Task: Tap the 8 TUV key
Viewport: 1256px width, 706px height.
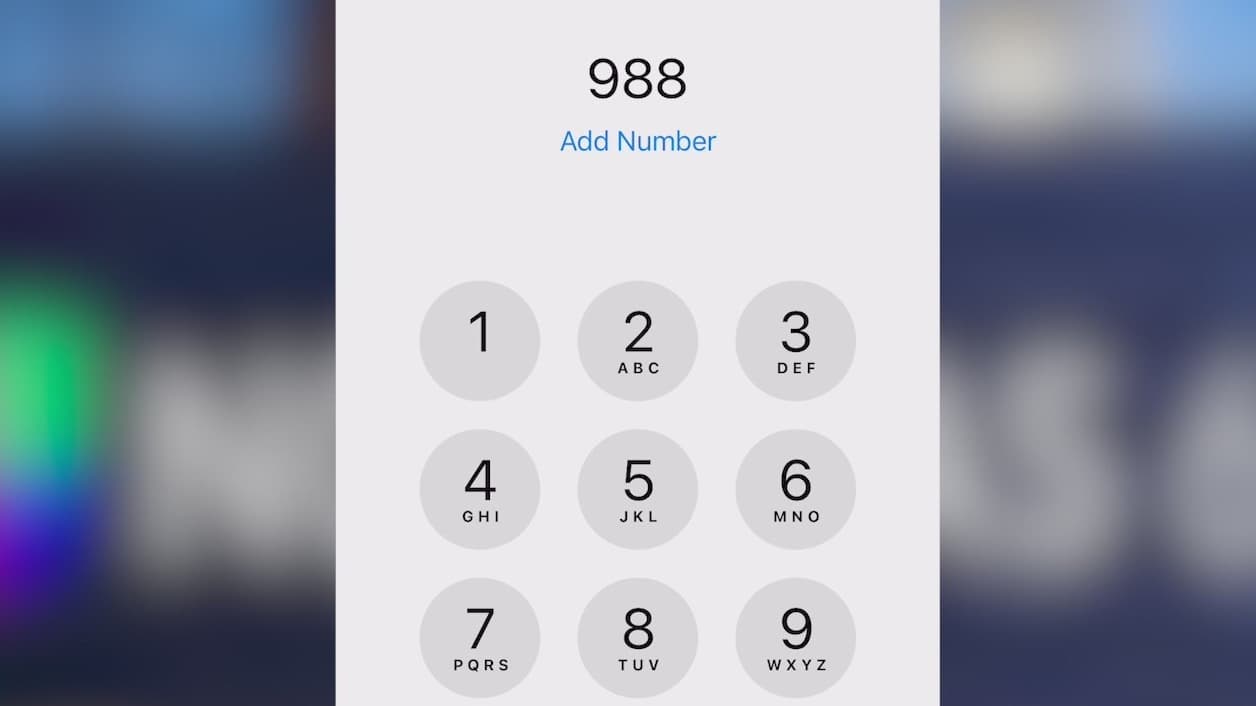Action: pos(638,638)
